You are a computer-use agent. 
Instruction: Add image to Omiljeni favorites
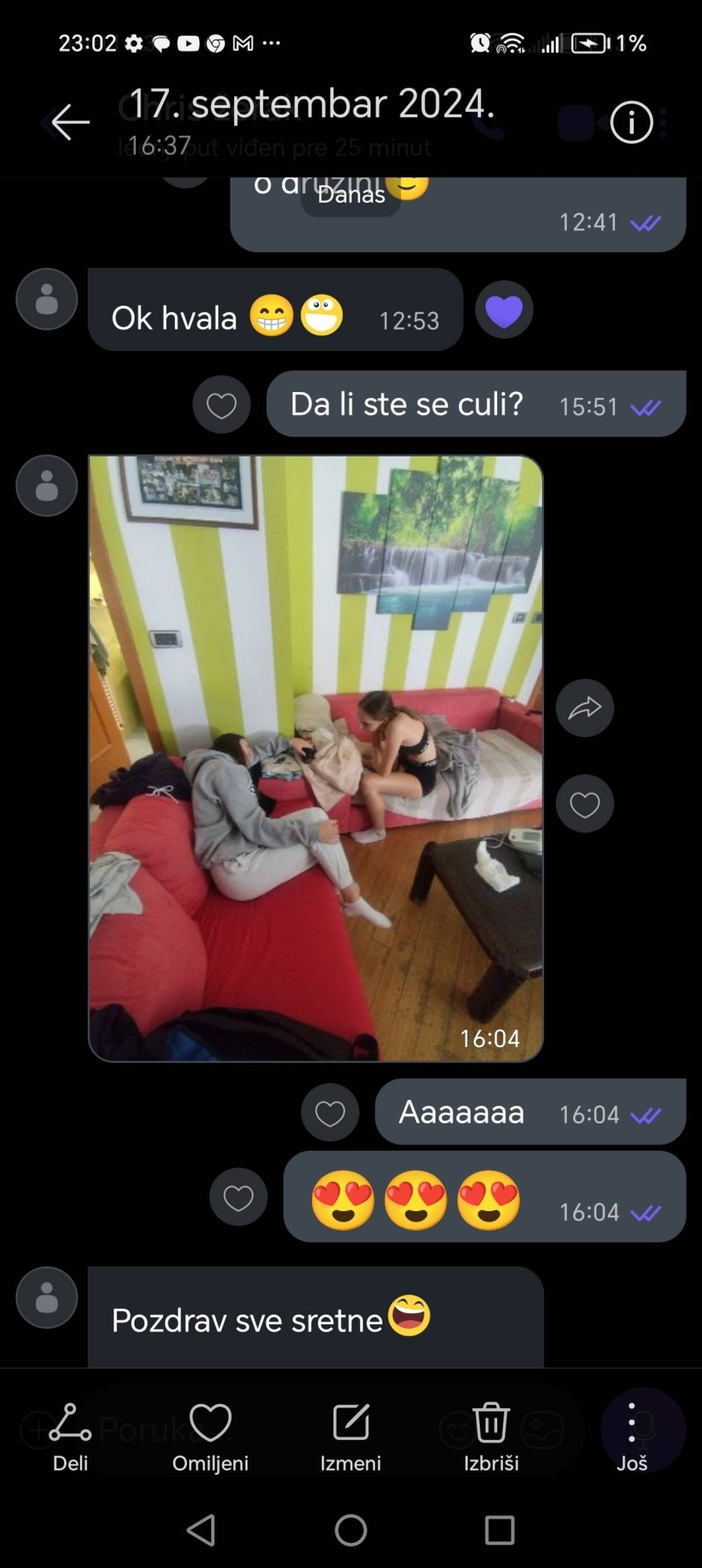point(211,1437)
